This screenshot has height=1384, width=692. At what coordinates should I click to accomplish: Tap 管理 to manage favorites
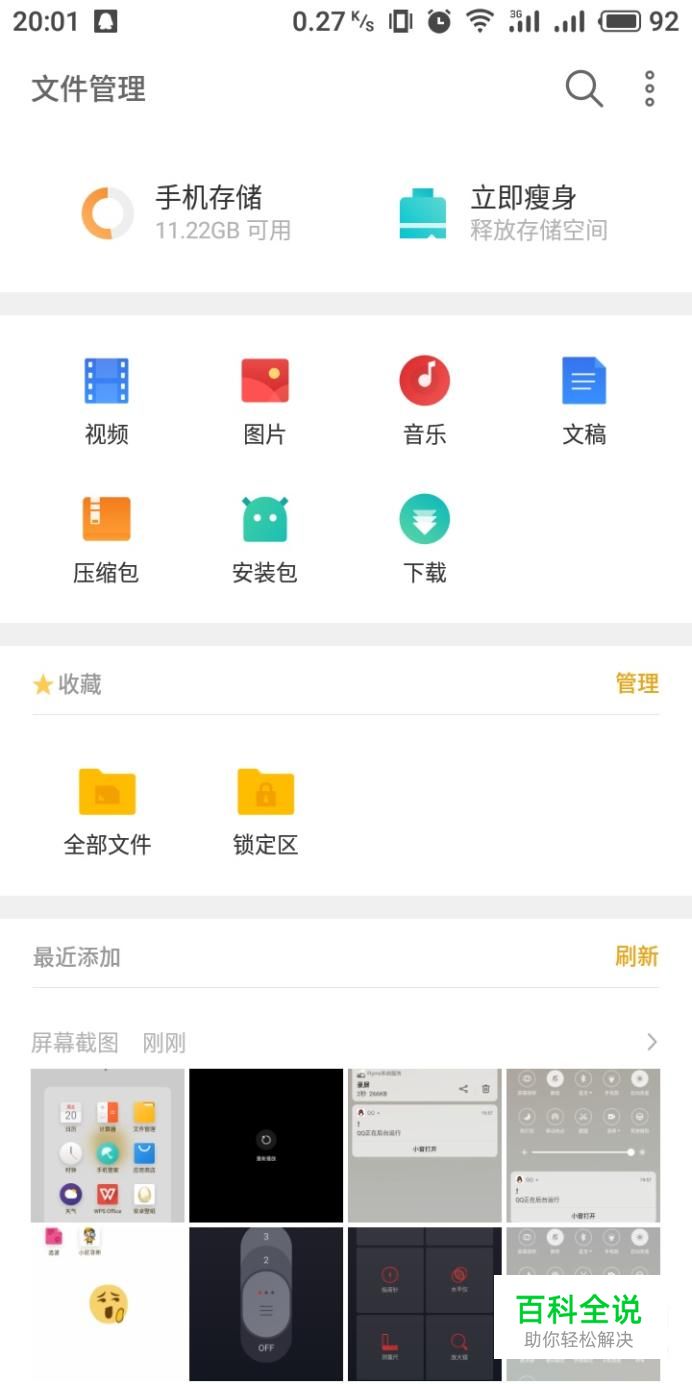coord(637,684)
